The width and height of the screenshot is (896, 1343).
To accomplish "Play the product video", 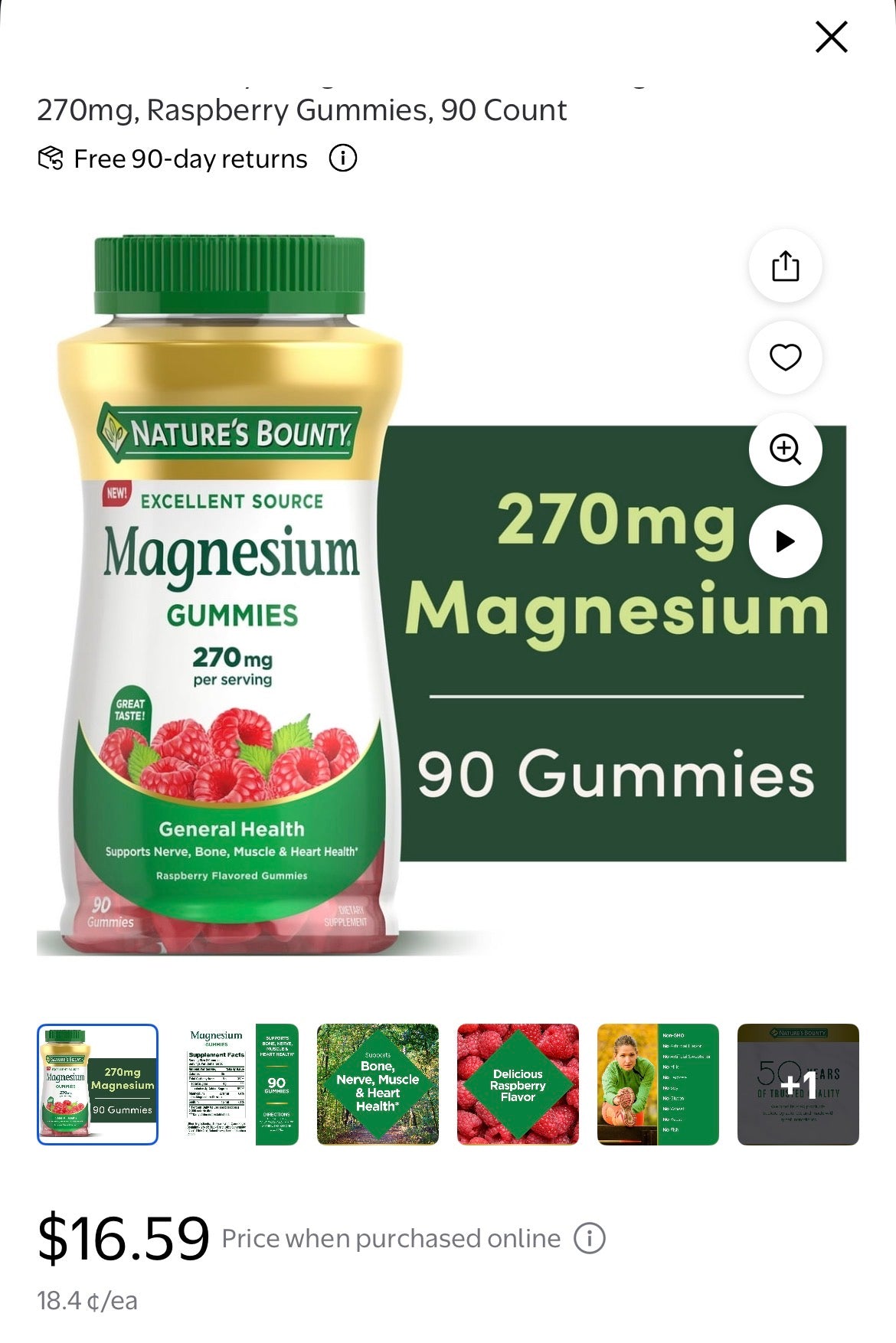I will 786,541.
